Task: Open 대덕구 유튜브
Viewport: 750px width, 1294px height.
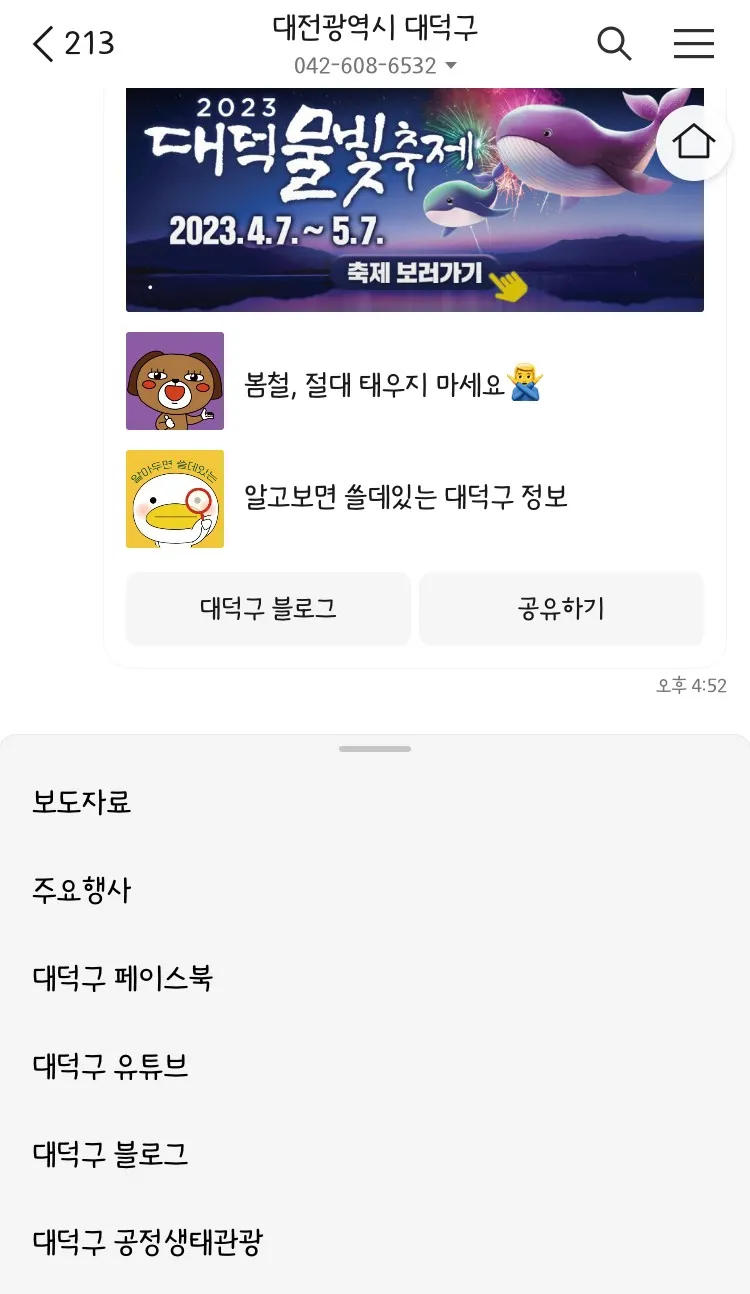Action: pos(110,1066)
